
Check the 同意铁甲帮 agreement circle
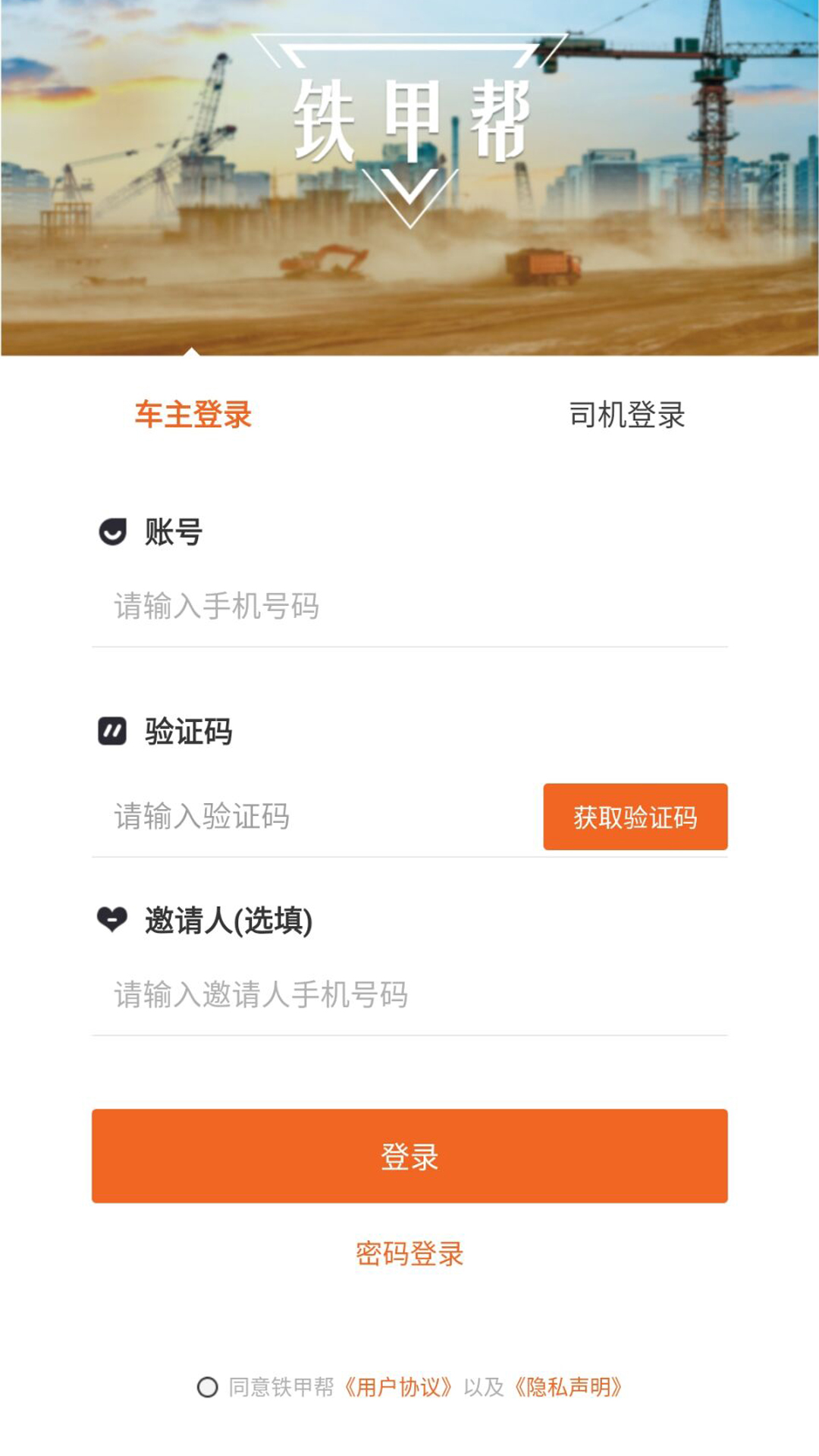[x=207, y=1387]
